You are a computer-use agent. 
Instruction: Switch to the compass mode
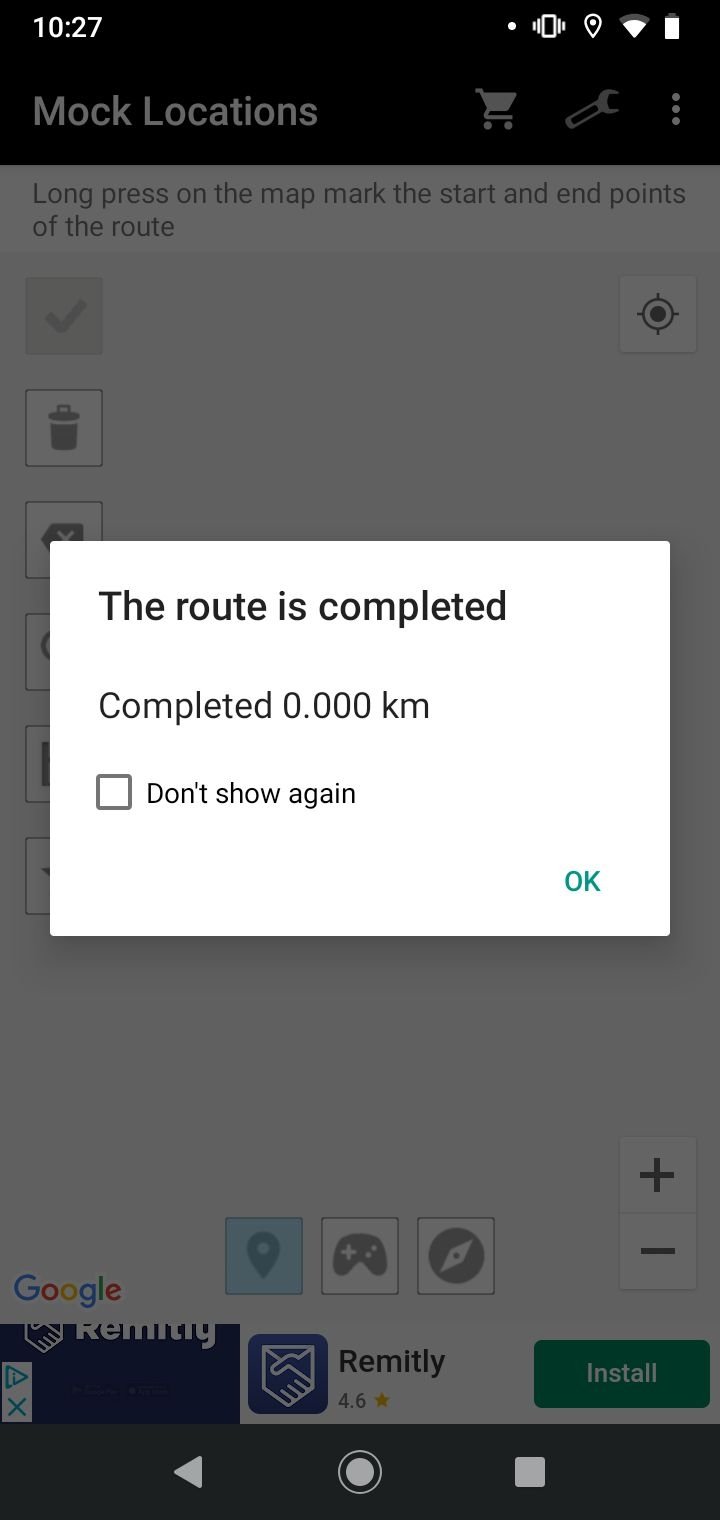(456, 1256)
